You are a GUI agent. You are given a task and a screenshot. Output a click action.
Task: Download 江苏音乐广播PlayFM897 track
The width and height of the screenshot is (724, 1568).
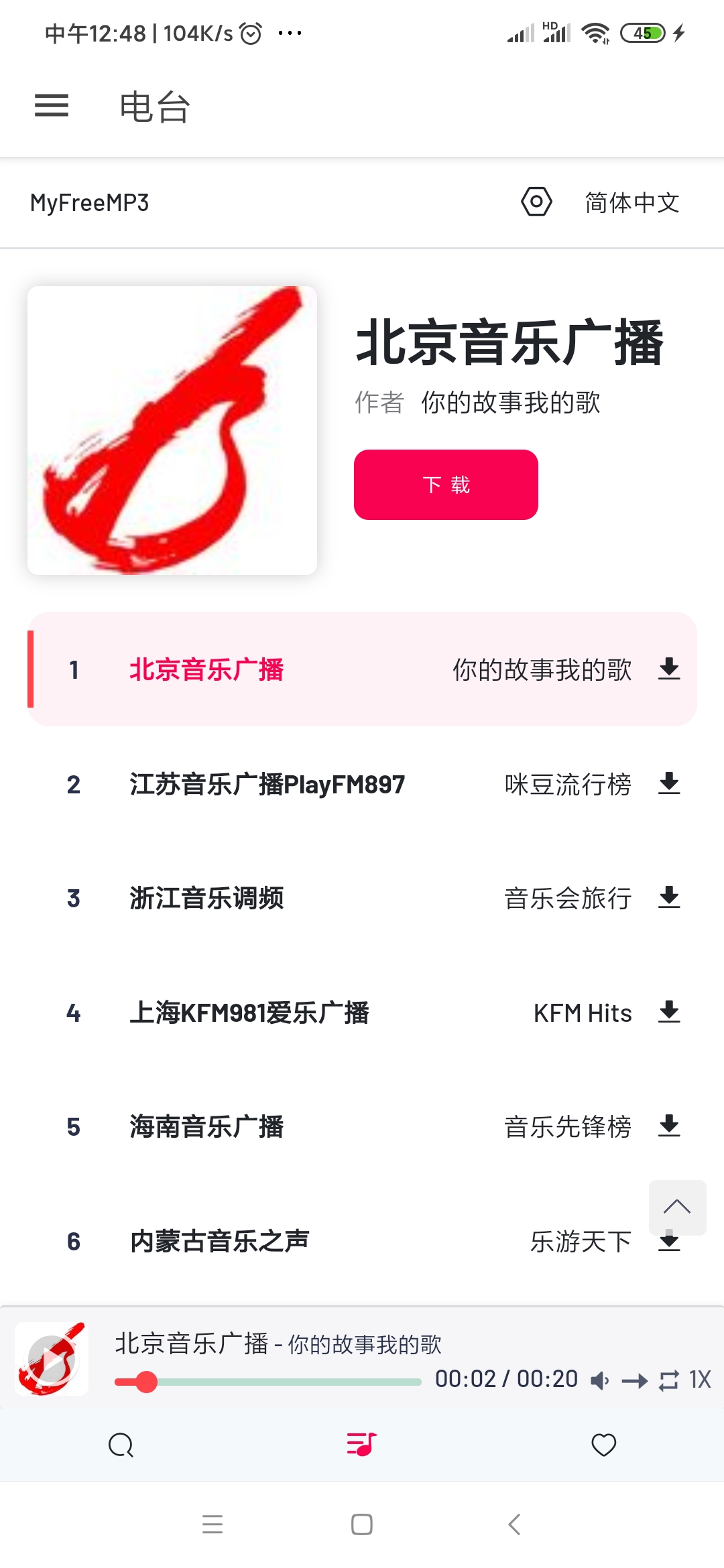point(669,783)
